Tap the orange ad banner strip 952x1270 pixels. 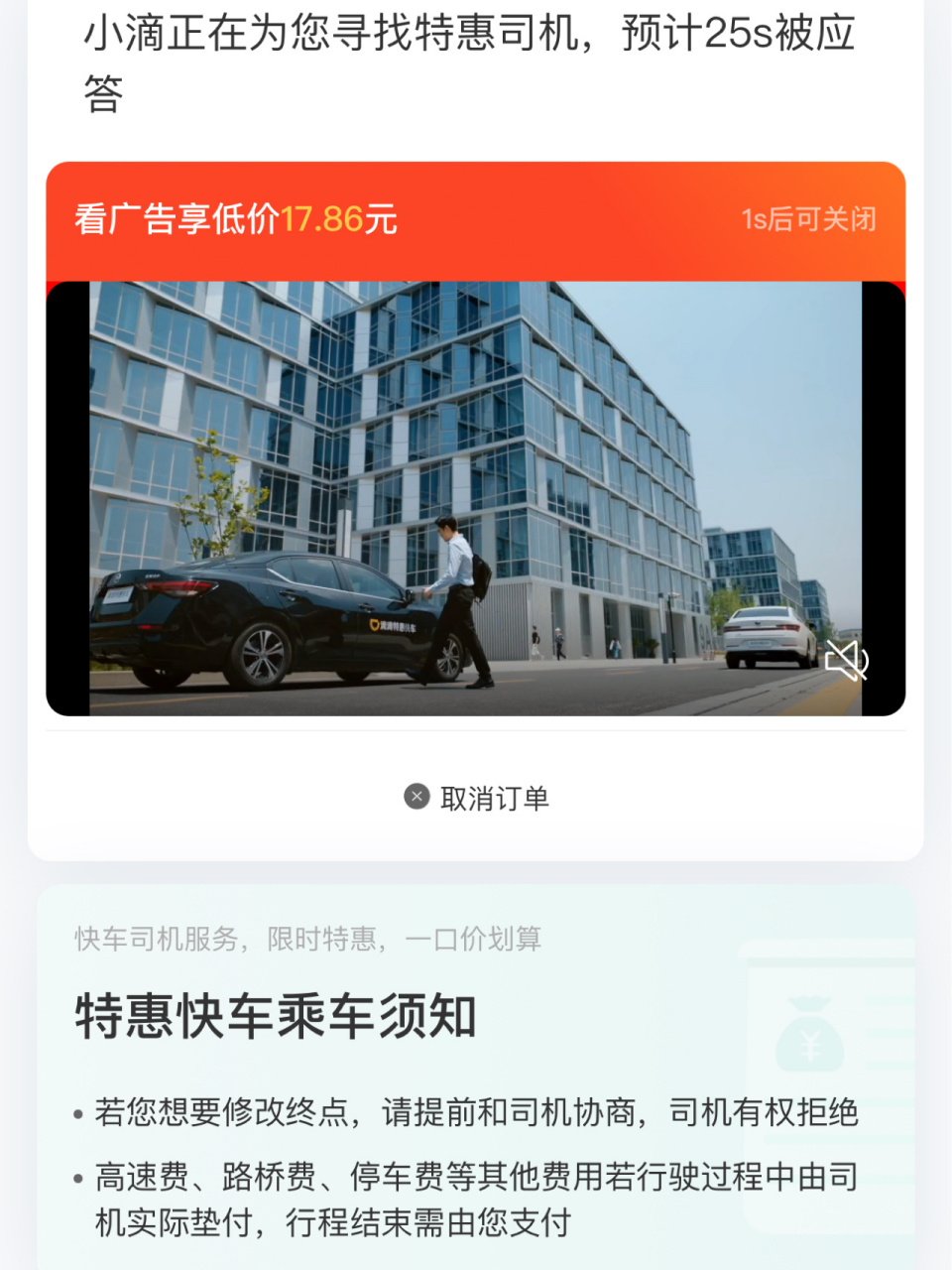[476, 220]
